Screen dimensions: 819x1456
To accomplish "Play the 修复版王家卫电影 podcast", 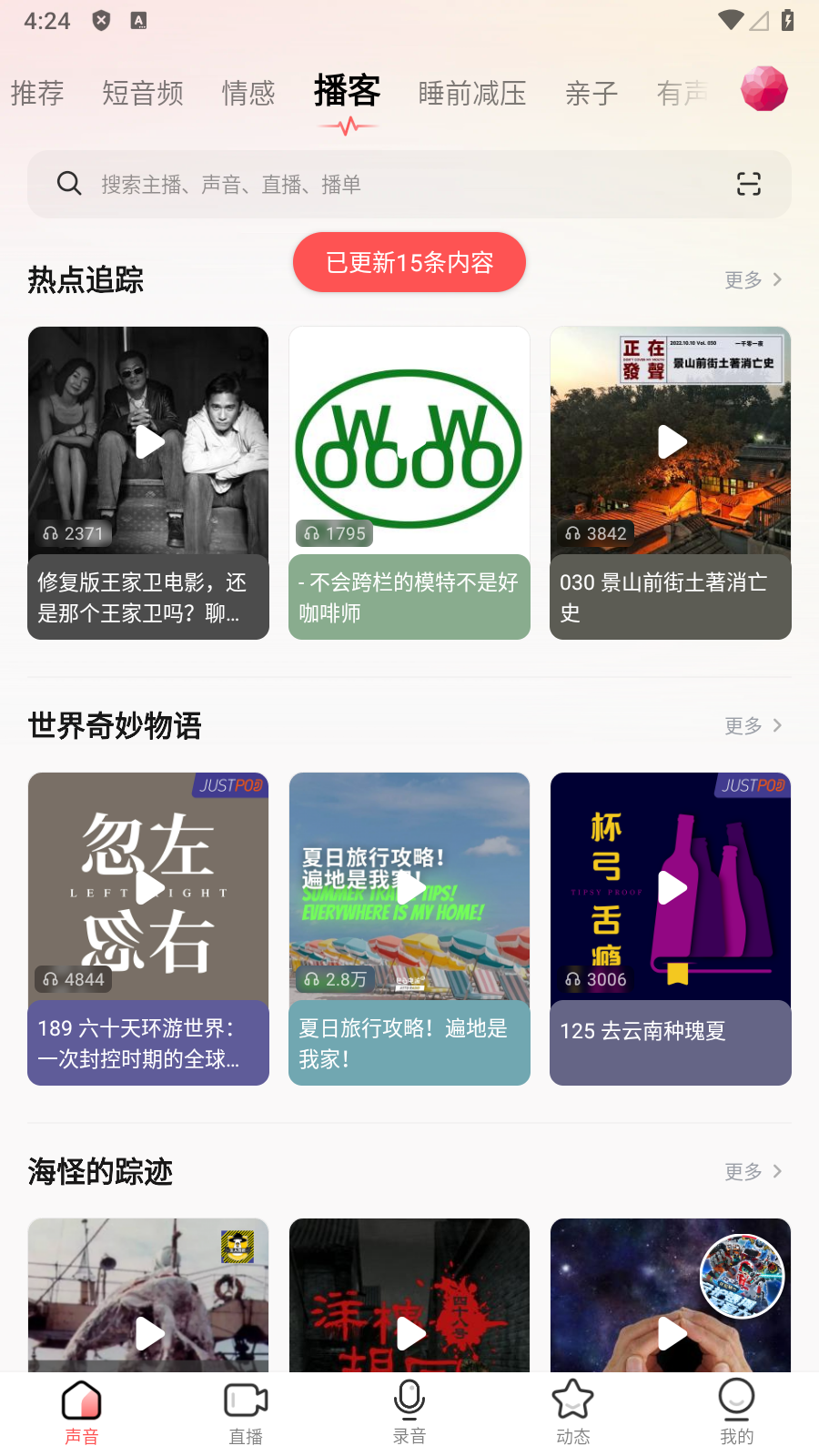I will coord(148,443).
